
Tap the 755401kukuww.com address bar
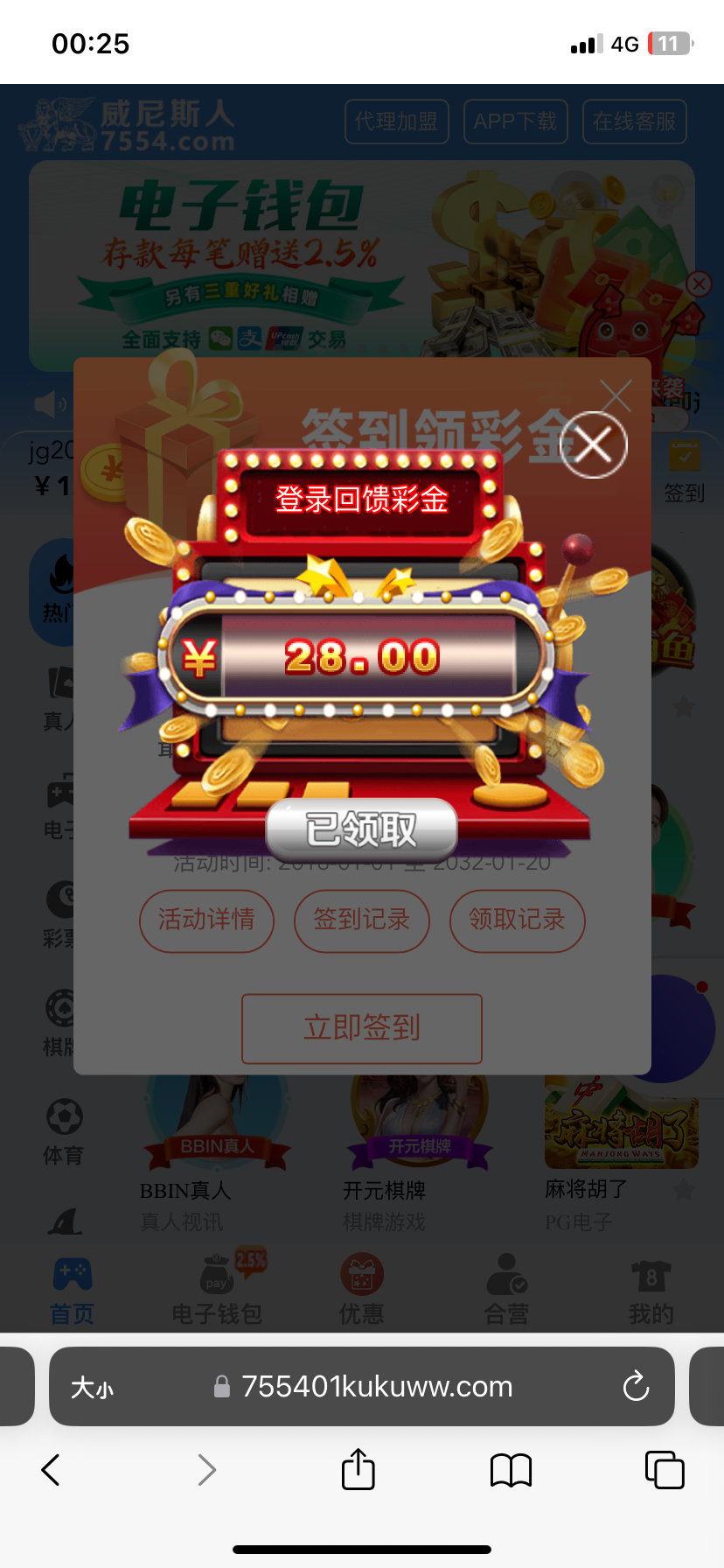[376, 1387]
